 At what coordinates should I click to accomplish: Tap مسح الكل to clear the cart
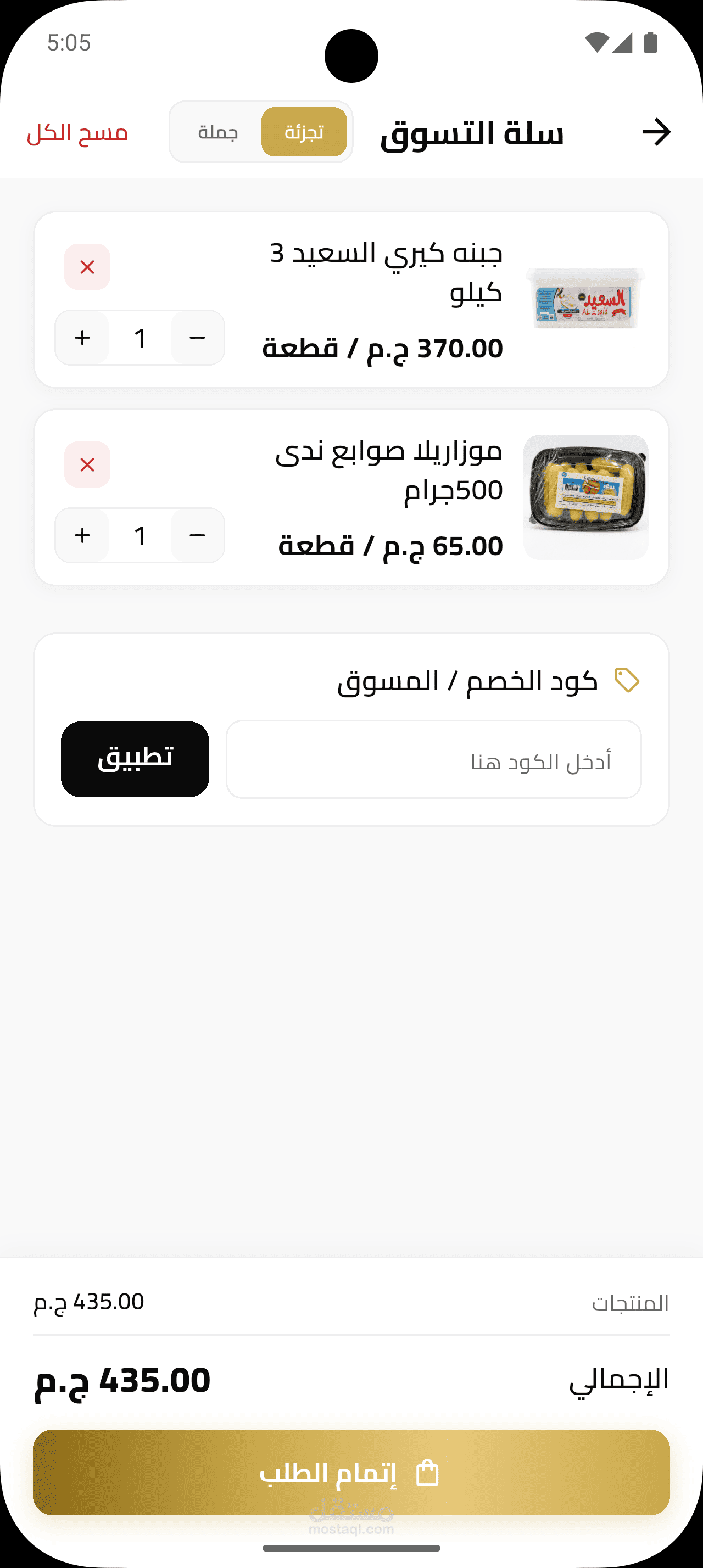(77, 133)
